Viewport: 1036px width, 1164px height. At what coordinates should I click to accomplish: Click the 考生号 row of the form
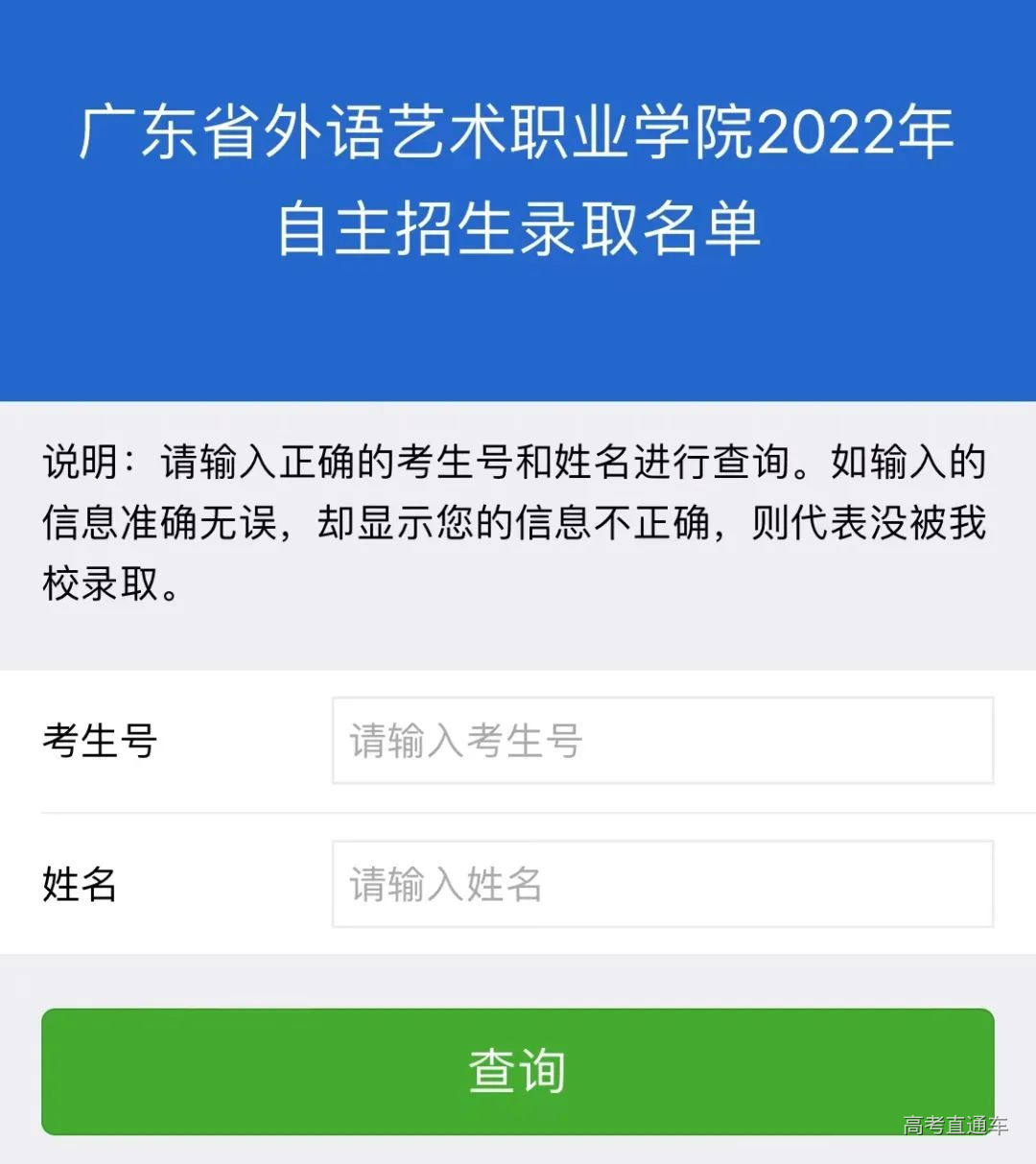click(518, 742)
